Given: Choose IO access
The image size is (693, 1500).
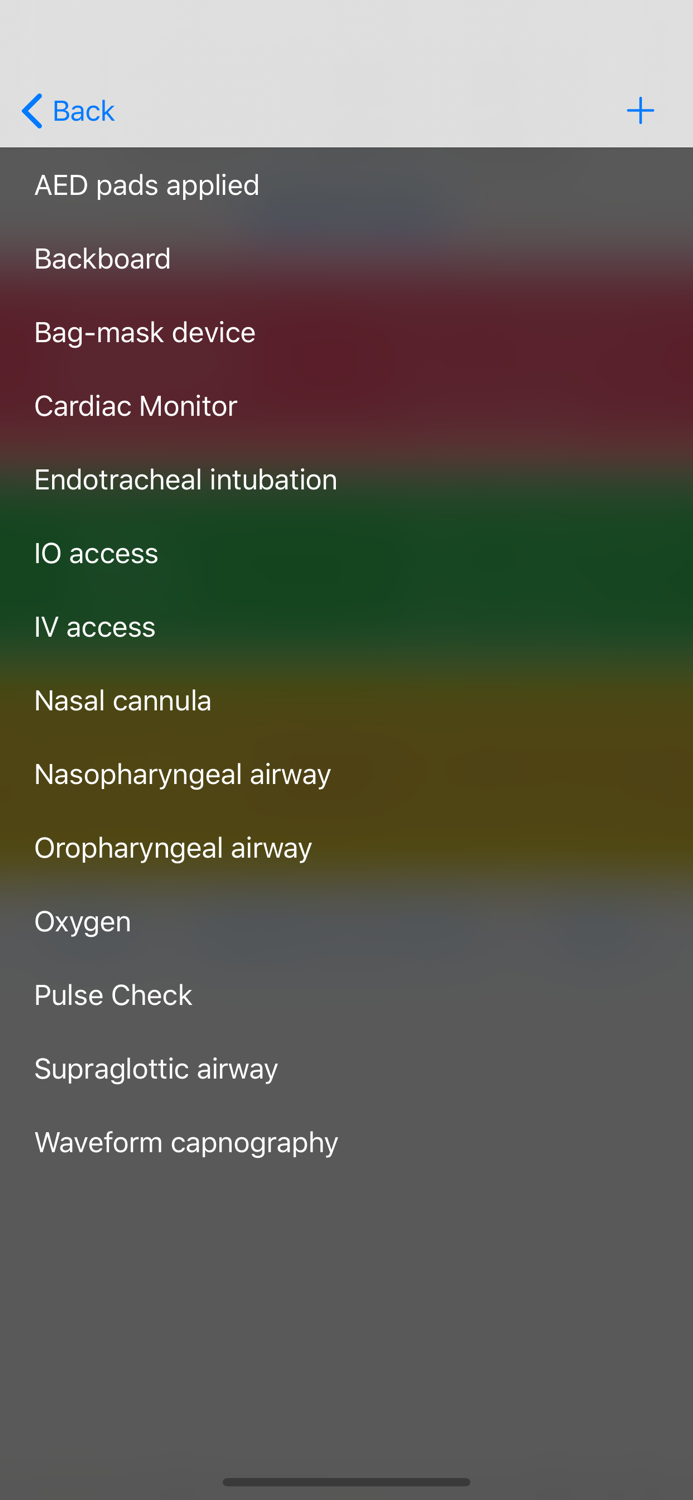Looking at the screenshot, I should click(96, 553).
